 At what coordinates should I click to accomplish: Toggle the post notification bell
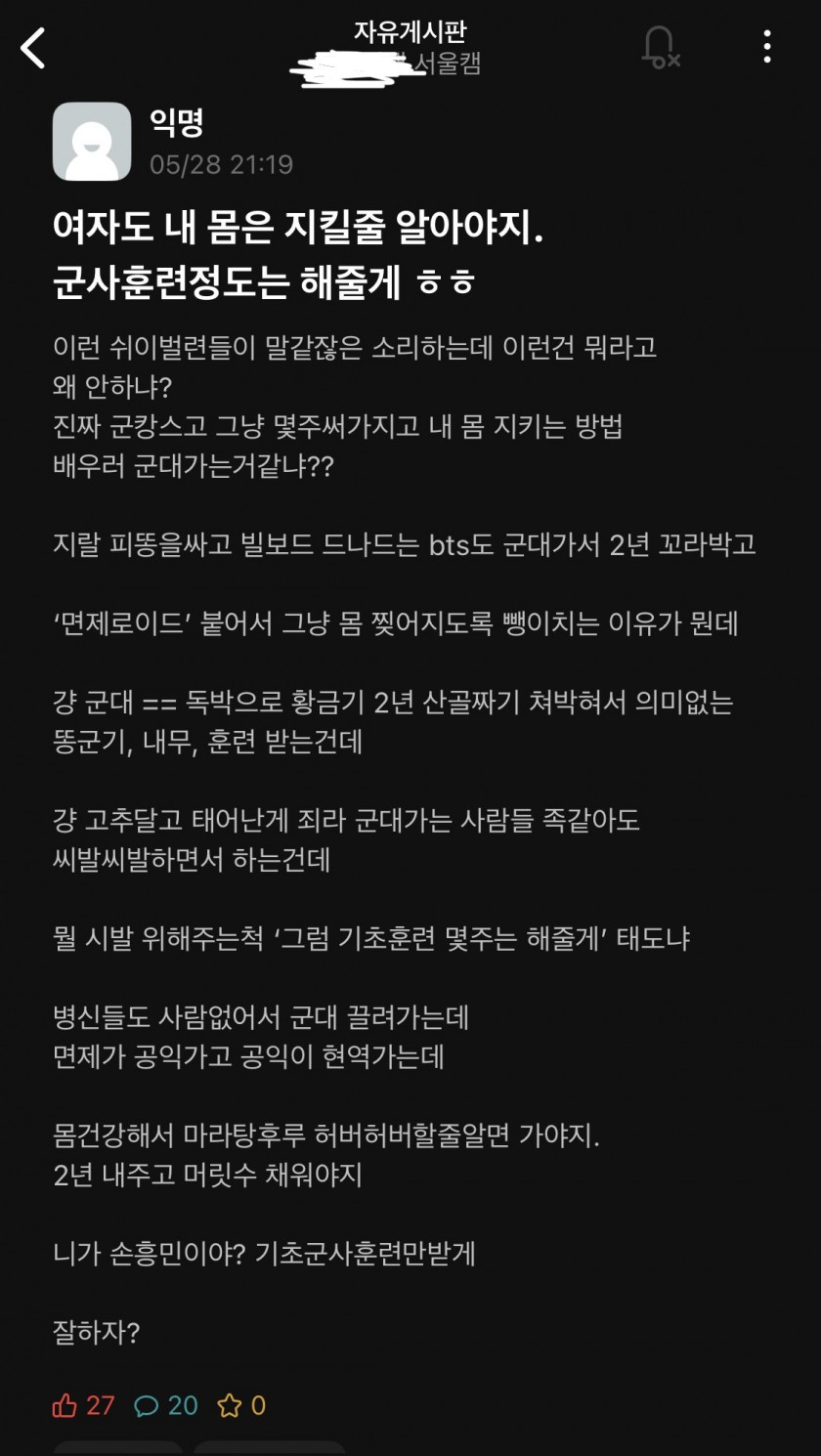tap(661, 47)
